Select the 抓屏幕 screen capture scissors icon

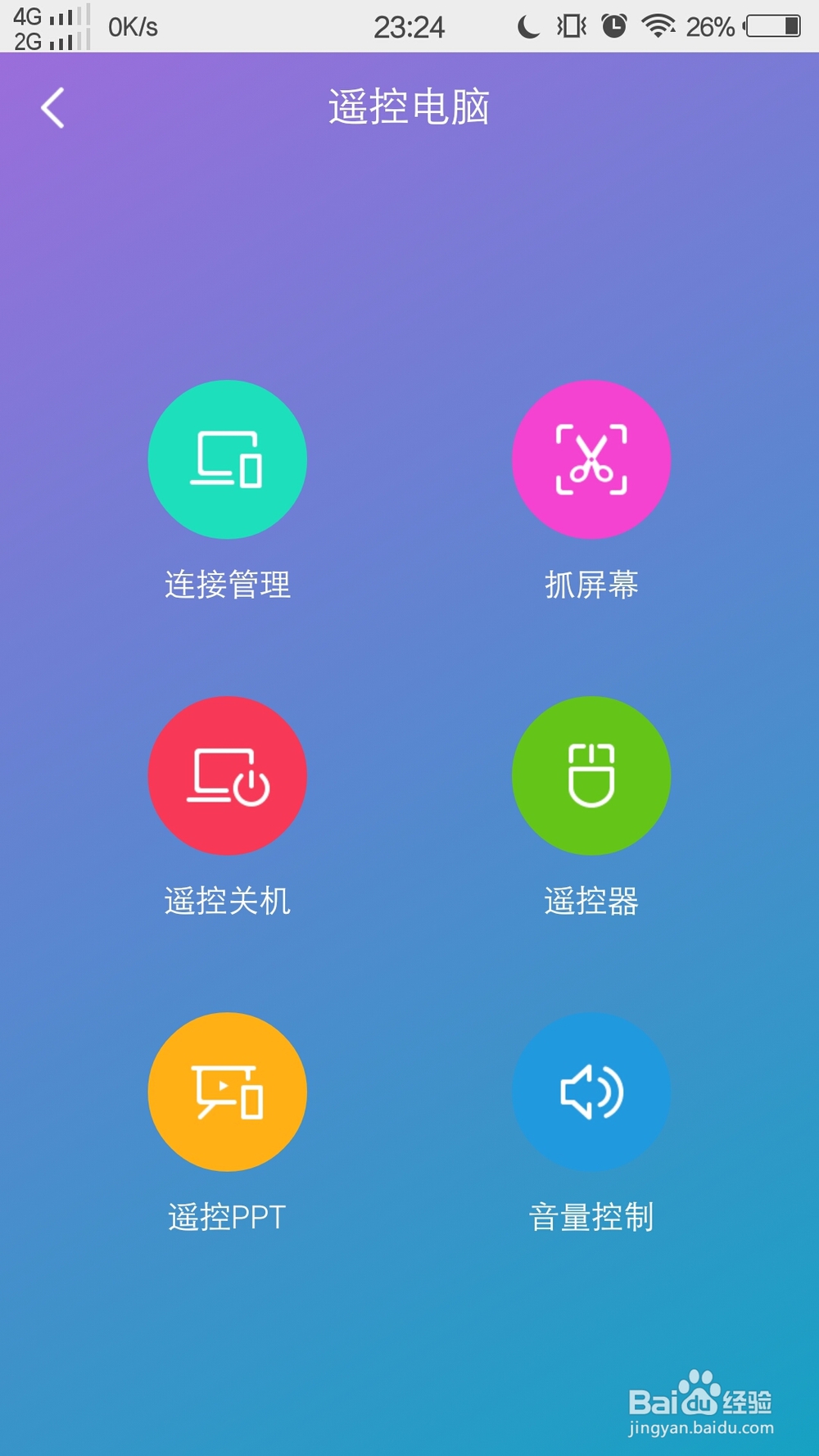[591, 460]
